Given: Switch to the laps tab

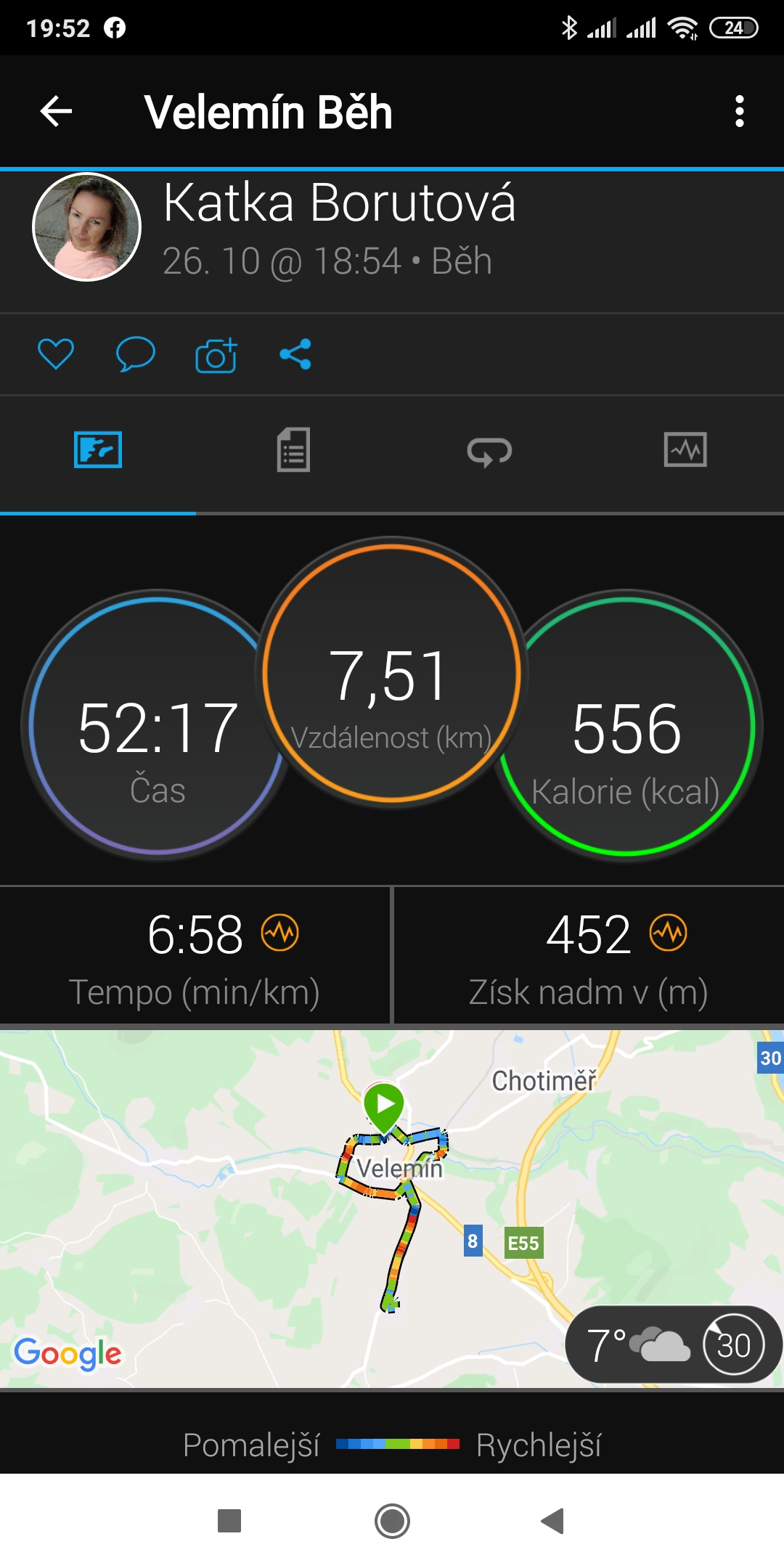Looking at the screenshot, I should (x=490, y=452).
